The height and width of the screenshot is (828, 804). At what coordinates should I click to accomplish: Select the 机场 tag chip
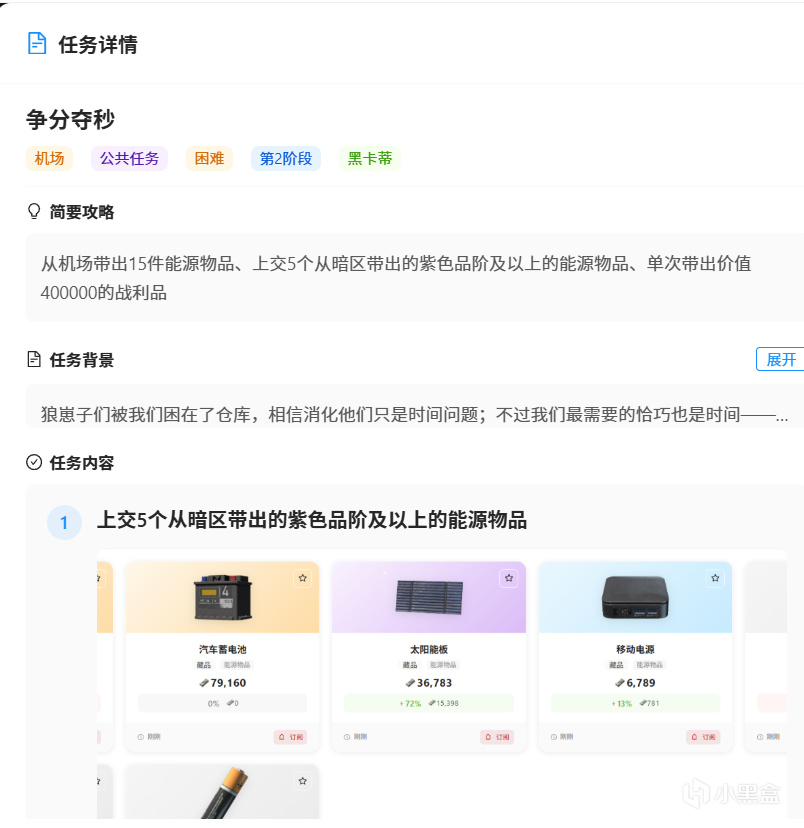[49, 158]
